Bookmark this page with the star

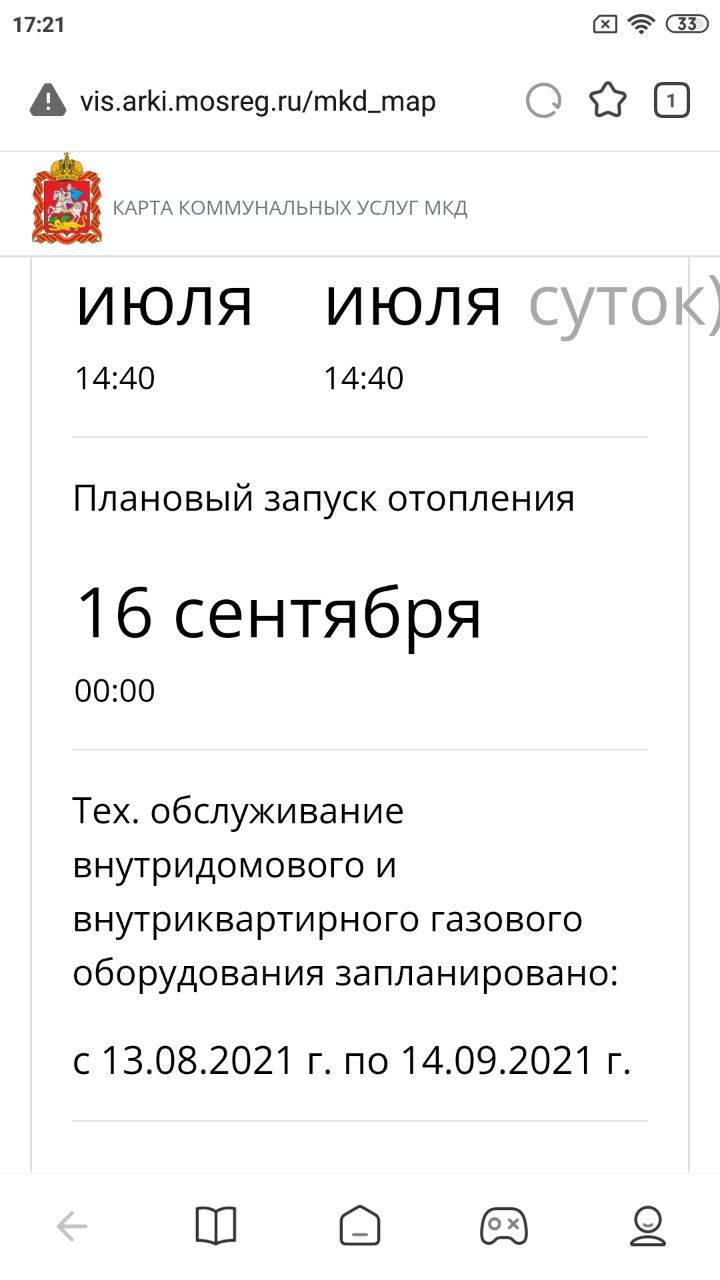pos(607,101)
